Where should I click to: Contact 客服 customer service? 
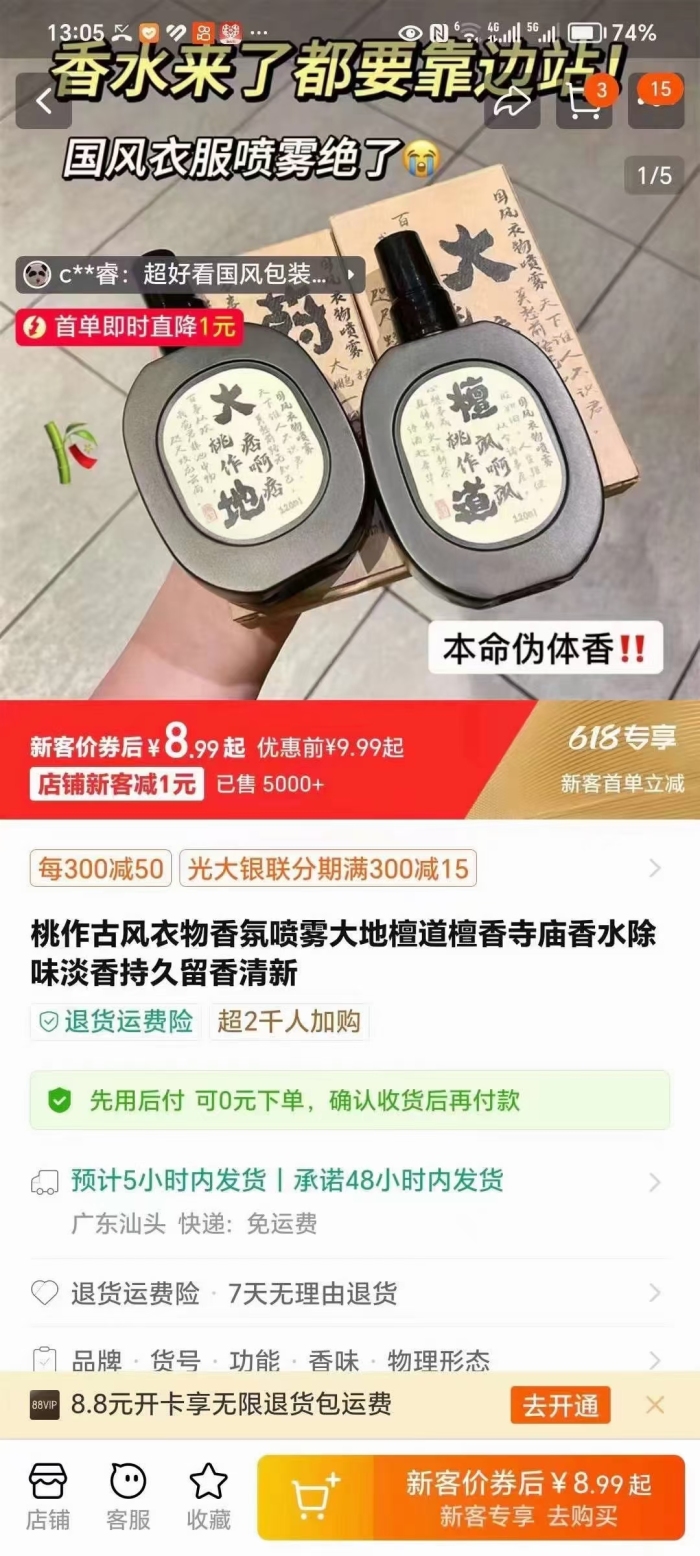[128, 1497]
